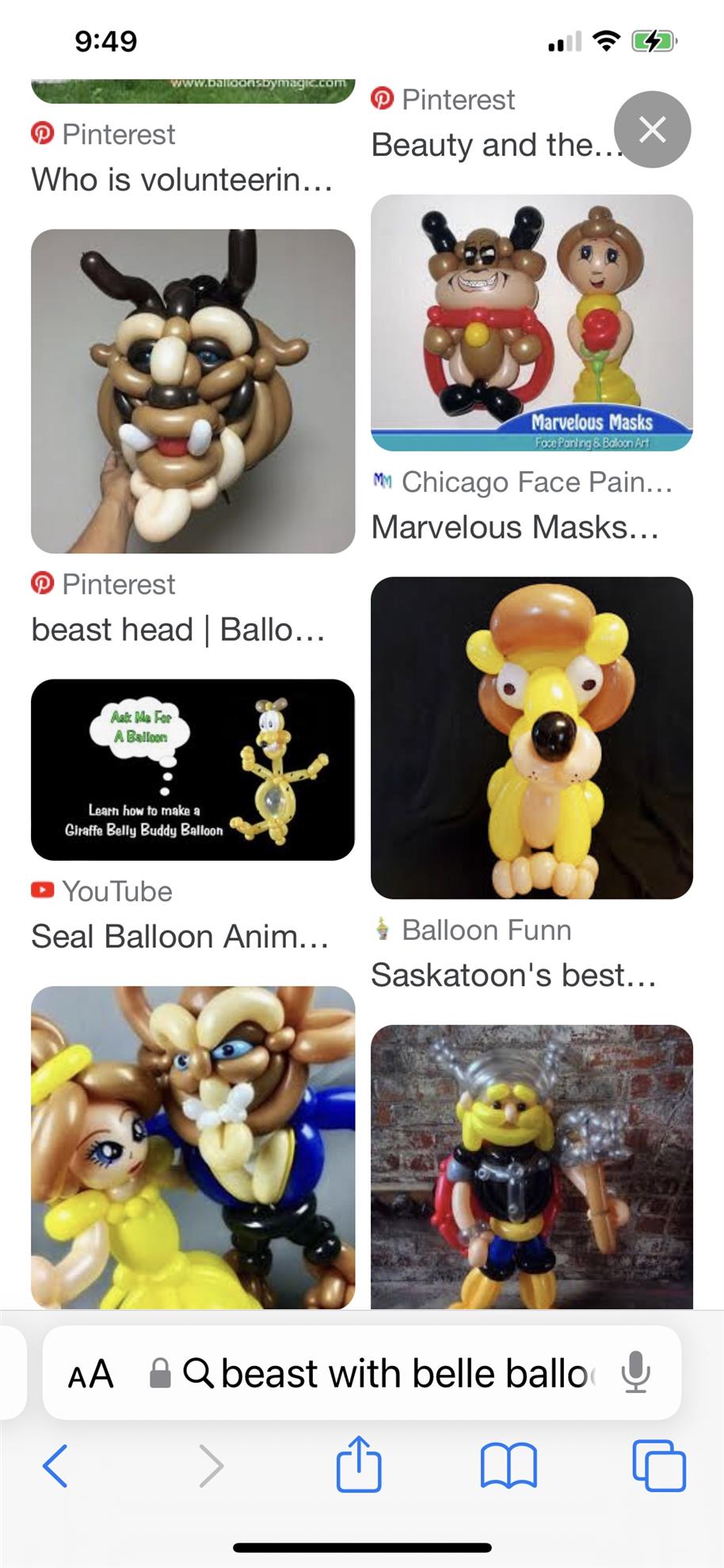Screen dimensions: 724x1568
Task: Open the Balloon Funn lion balloon image
Action: [532, 737]
